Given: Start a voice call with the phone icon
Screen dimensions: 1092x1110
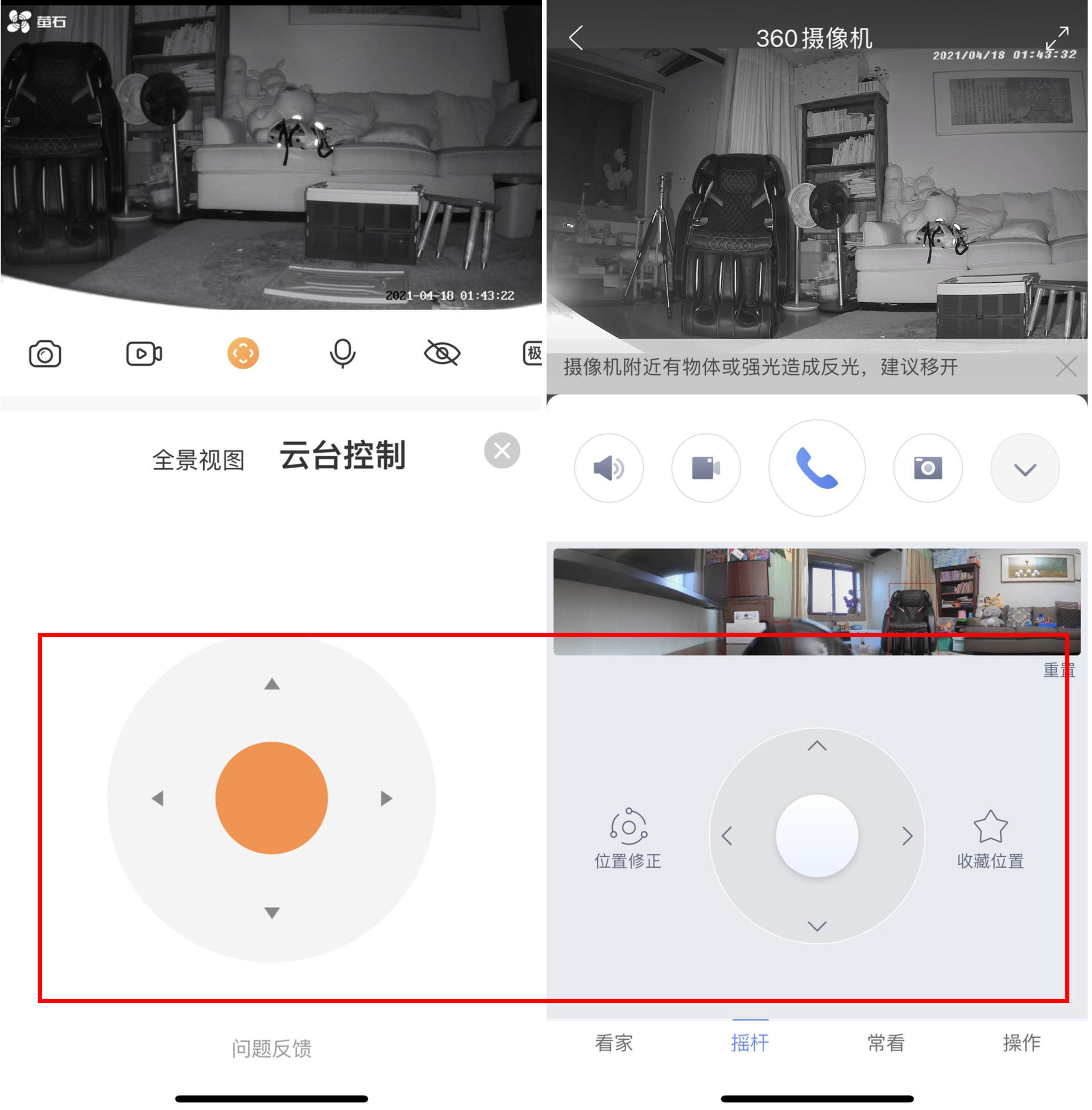Looking at the screenshot, I should click(817, 468).
